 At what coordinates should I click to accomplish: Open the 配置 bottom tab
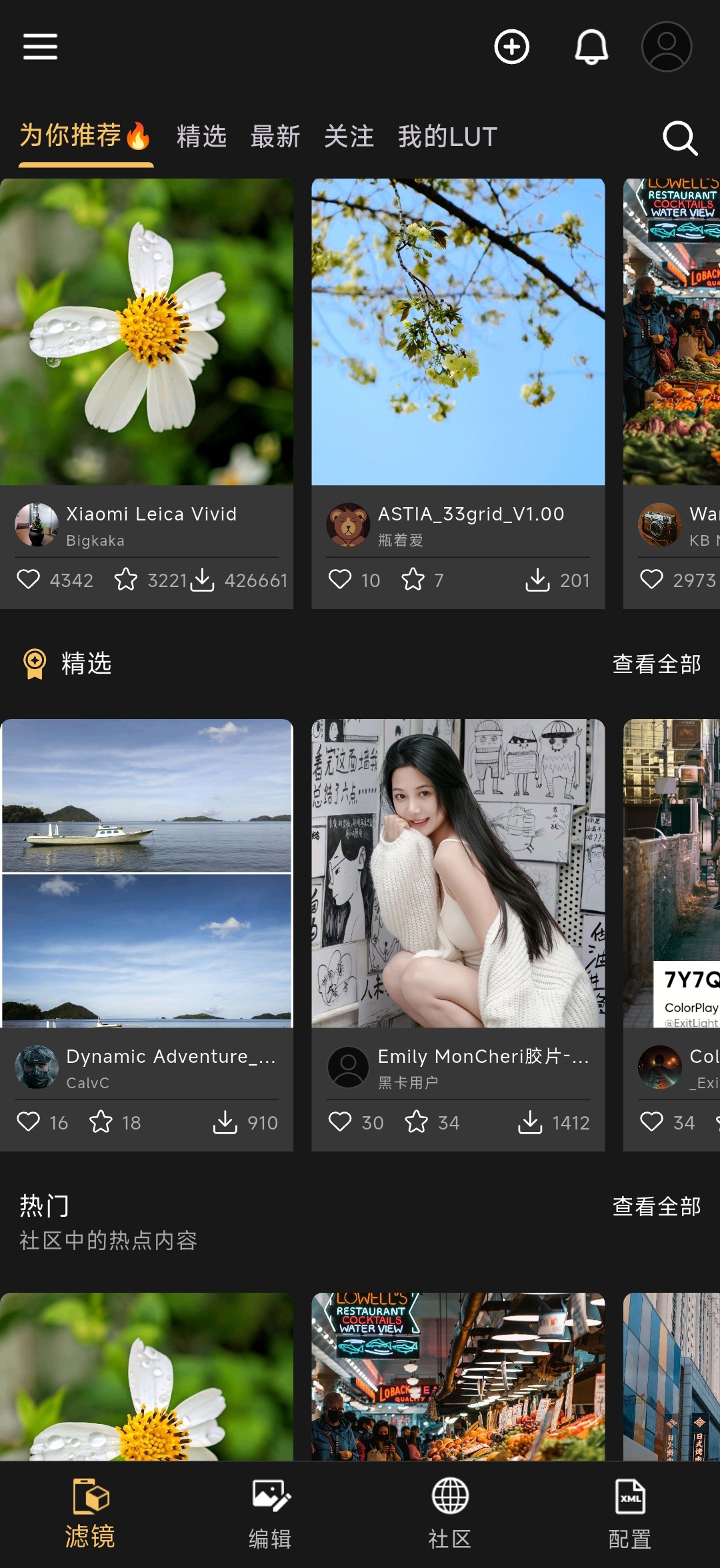(630, 1514)
